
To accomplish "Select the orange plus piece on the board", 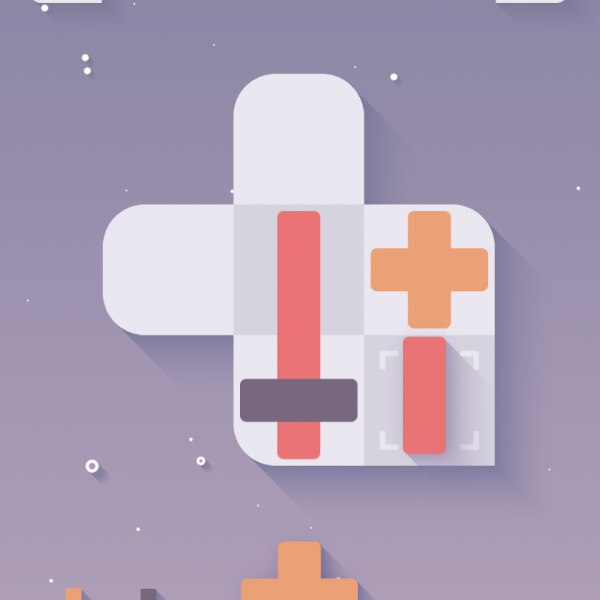I will coord(429,269).
